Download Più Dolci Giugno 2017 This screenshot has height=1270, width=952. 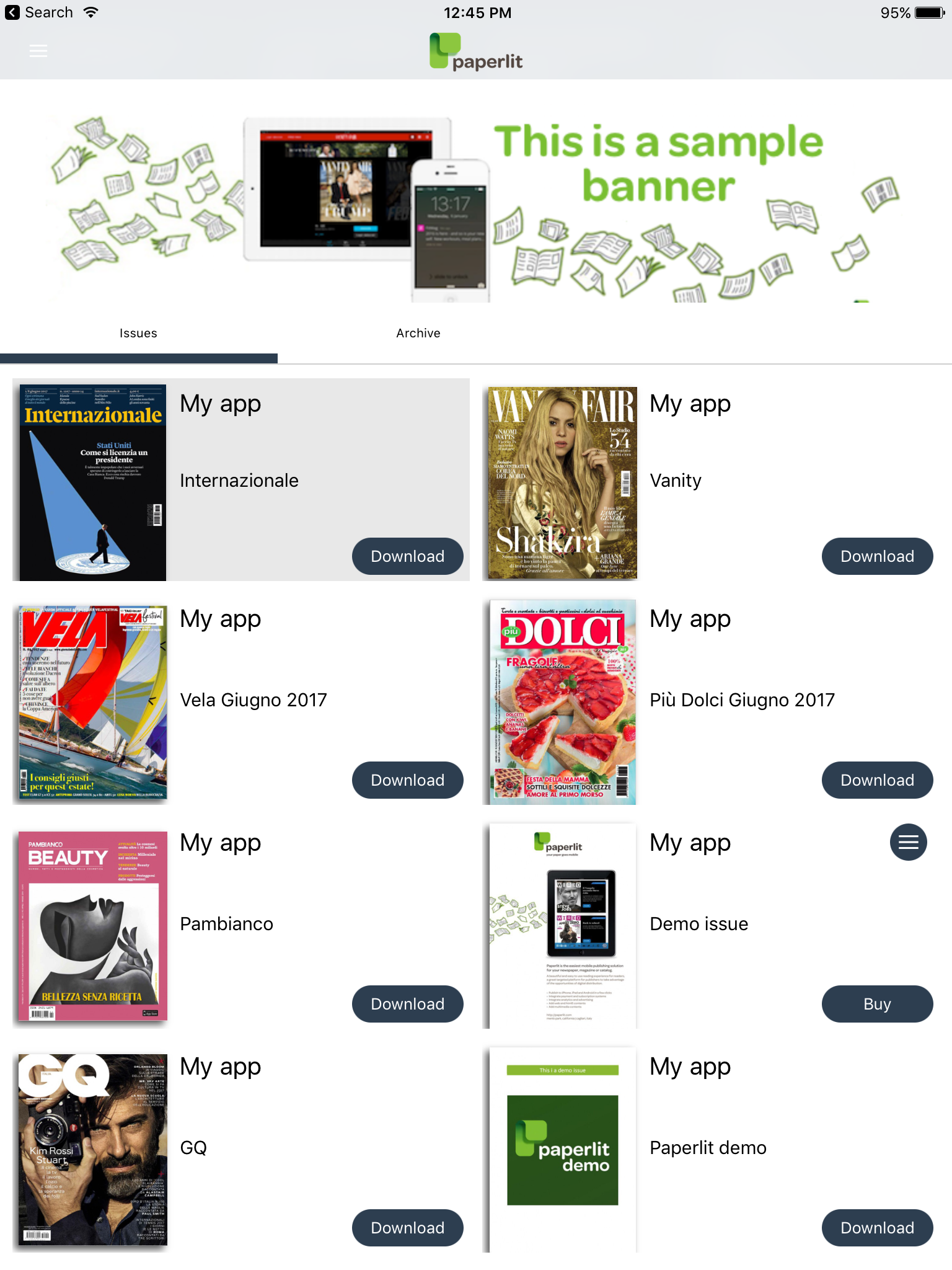tap(877, 780)
